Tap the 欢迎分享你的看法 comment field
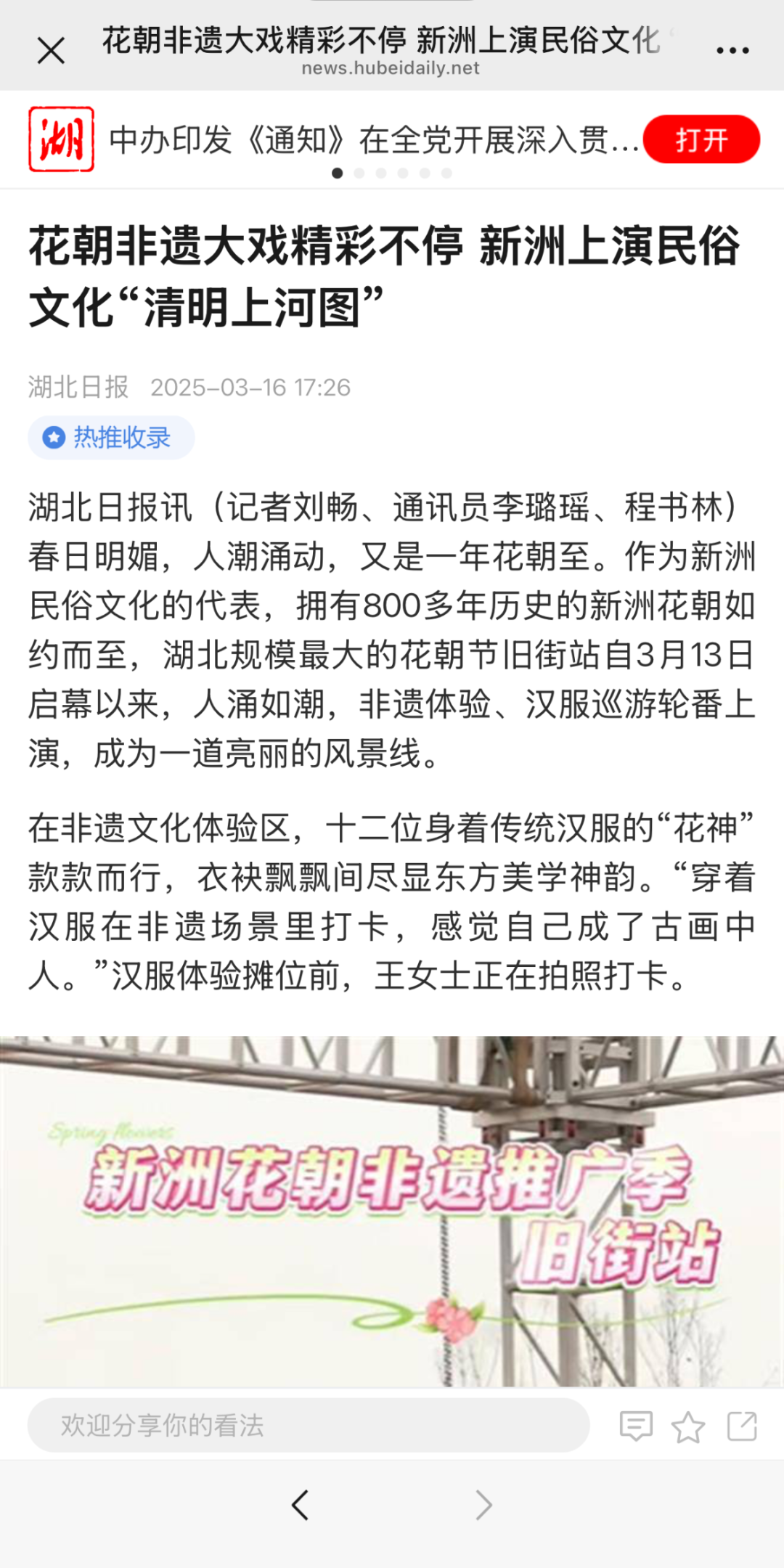Image resolution: width=784 pixels, height=1568 pixels. coord(308,1425)
